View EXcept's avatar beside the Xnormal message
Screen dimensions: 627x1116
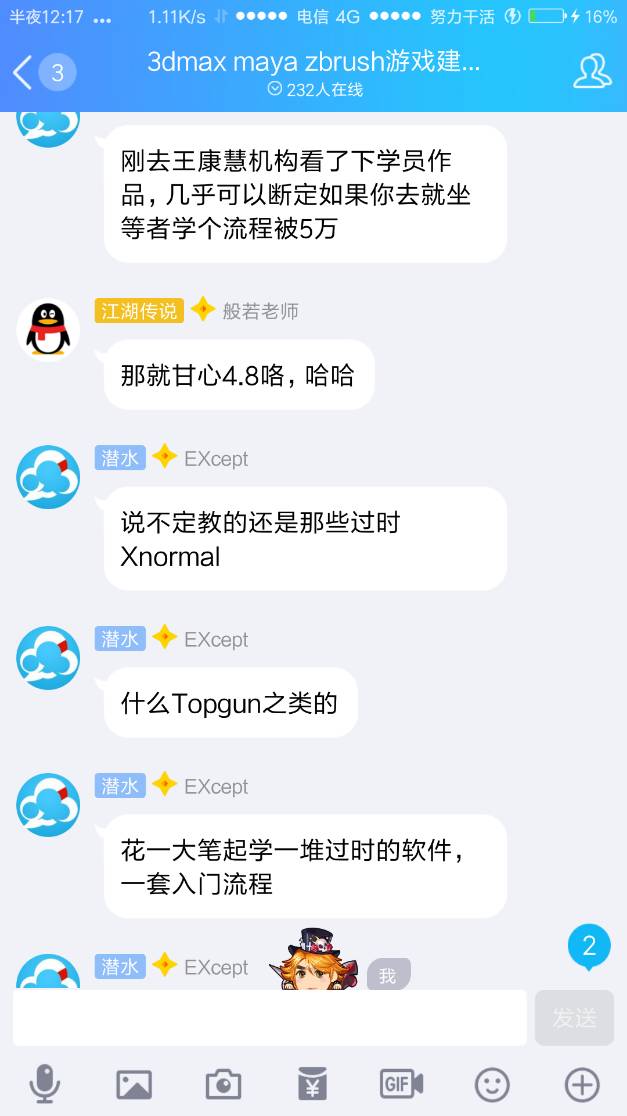click(x=48, y=477)
